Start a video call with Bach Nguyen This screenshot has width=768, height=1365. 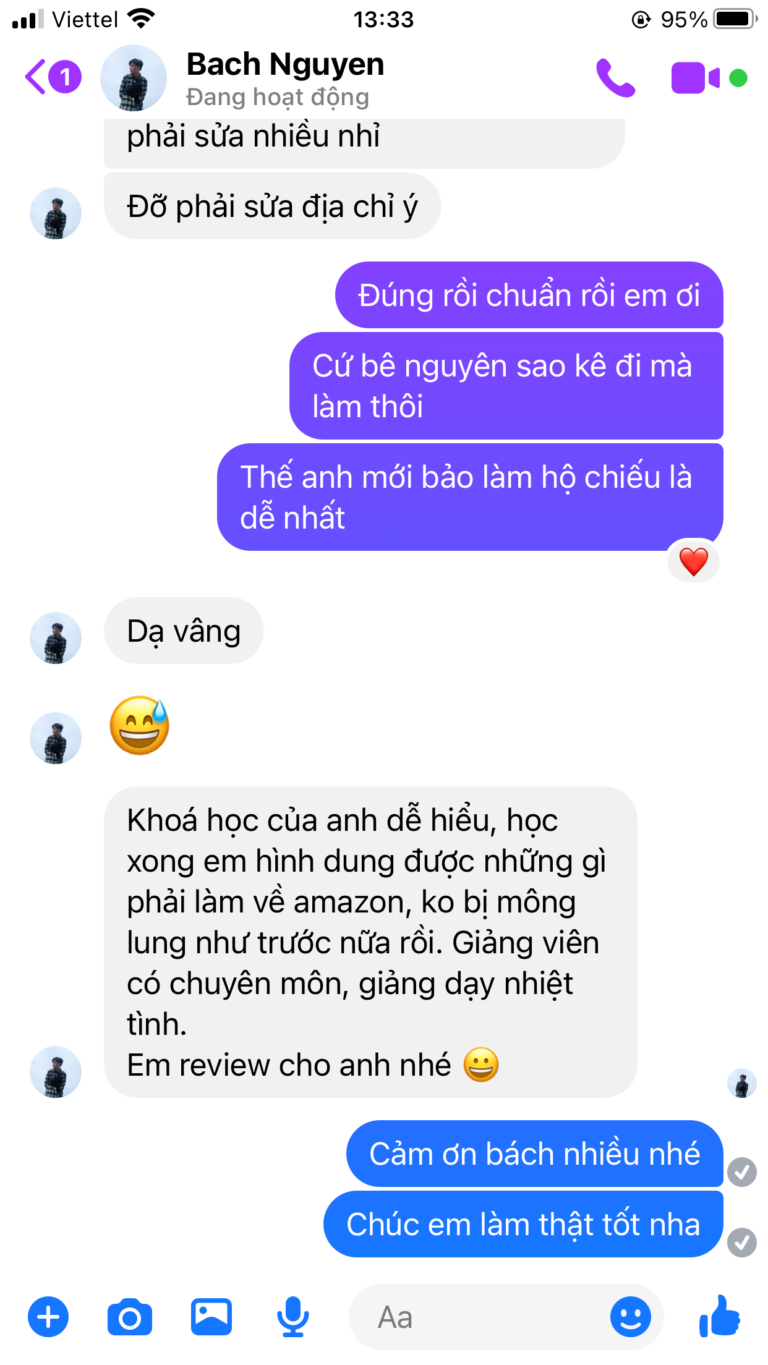click(696, 78)
